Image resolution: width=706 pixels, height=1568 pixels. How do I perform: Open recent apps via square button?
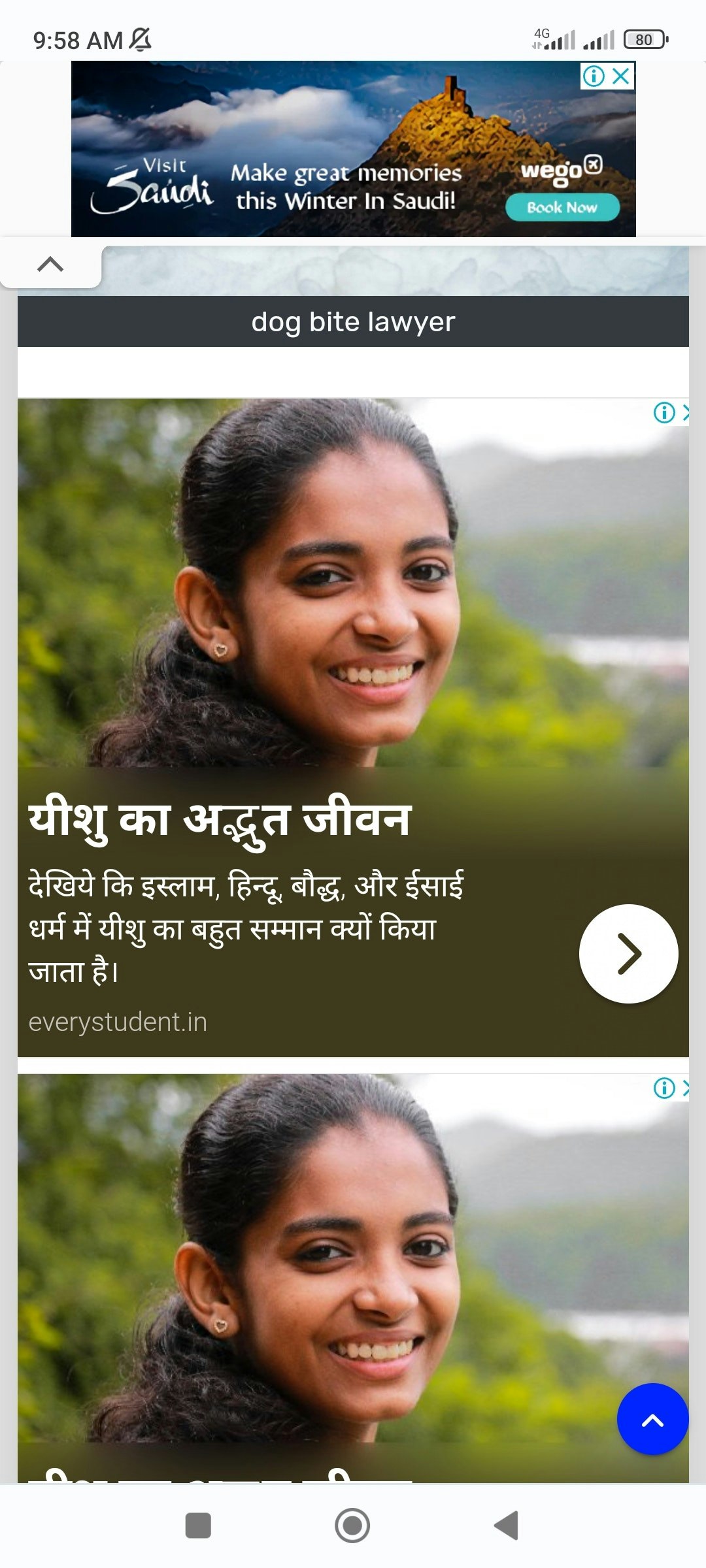(198, 1526)
